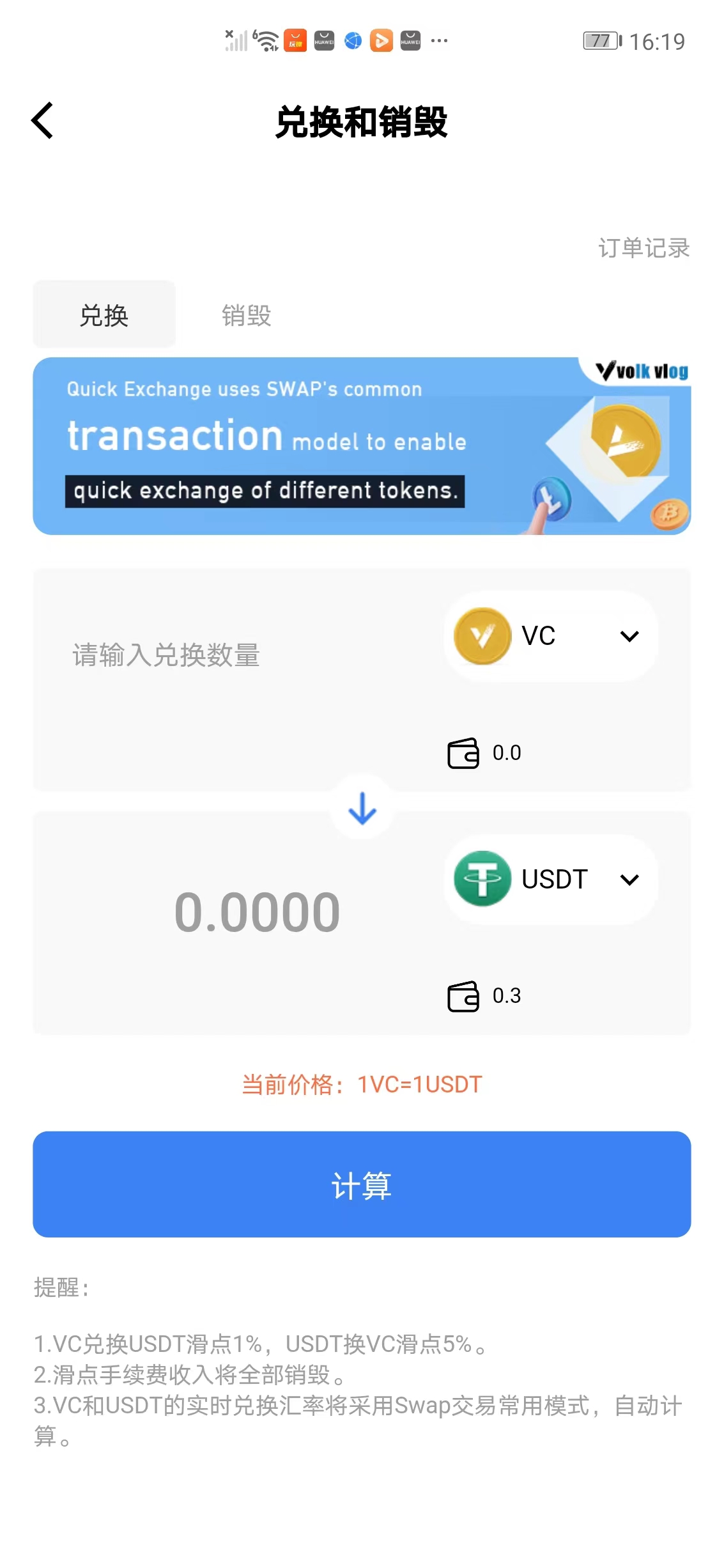Click the blue swap direction arrow
The width and height of the screenshot is (724, 1568).
pos(362,809)
